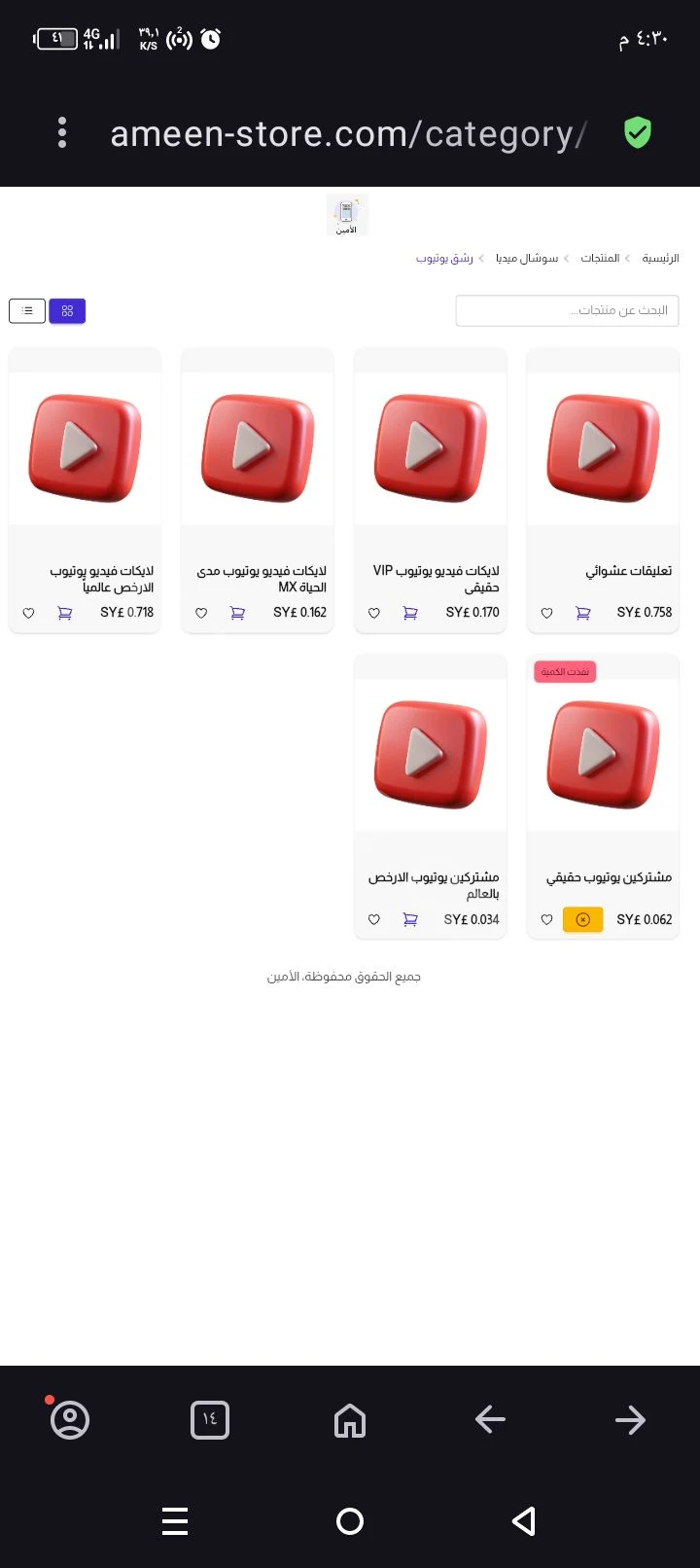Screen dimensions: 700x1568
Task: Open مشتركين يوتيوب الارخص بالعالم product card
Action: (x=430, y=797)
